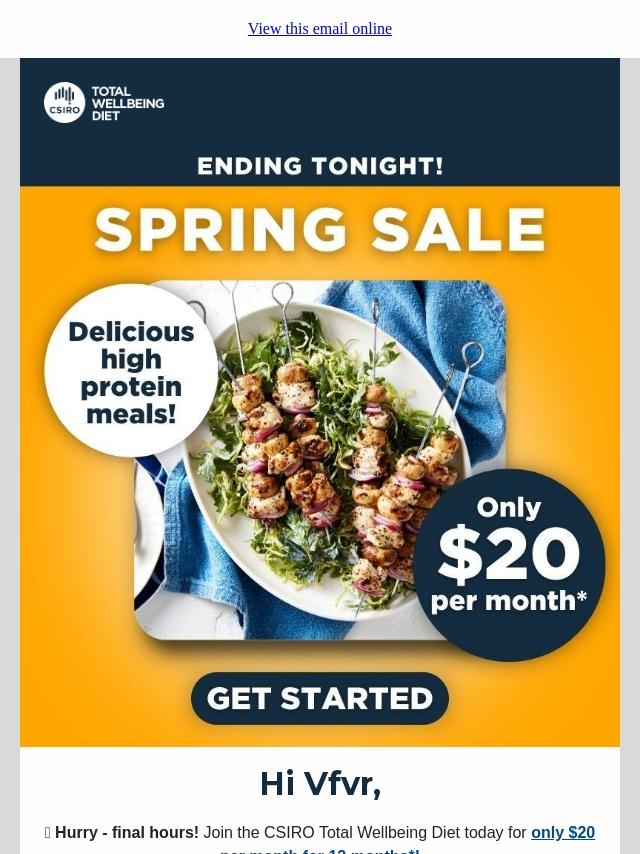The image size is (640, 854).
Task: Open the 'only $20 per month' link
Action: (x=562, y=833)
